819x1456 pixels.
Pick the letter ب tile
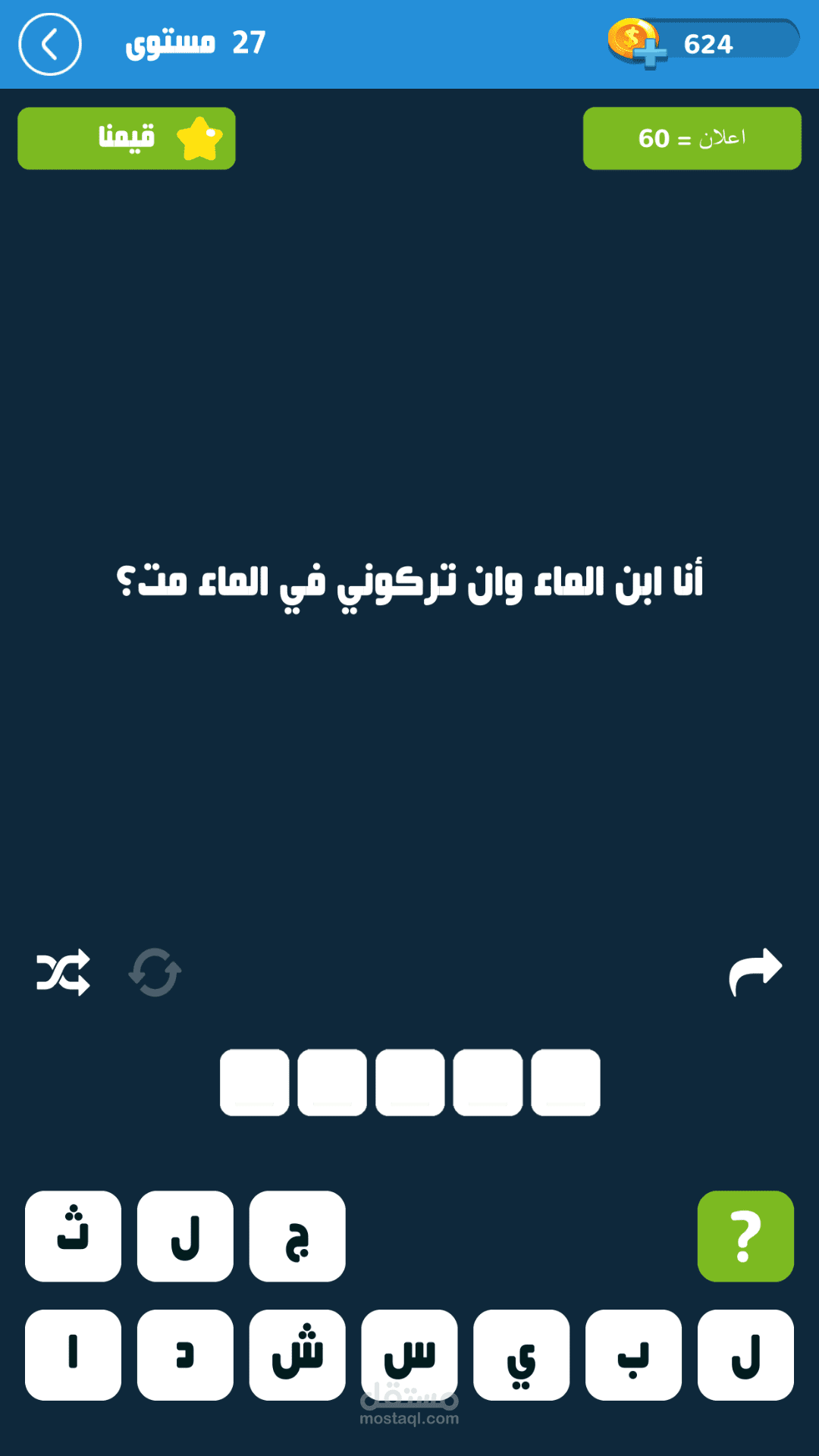point(633,1354)
